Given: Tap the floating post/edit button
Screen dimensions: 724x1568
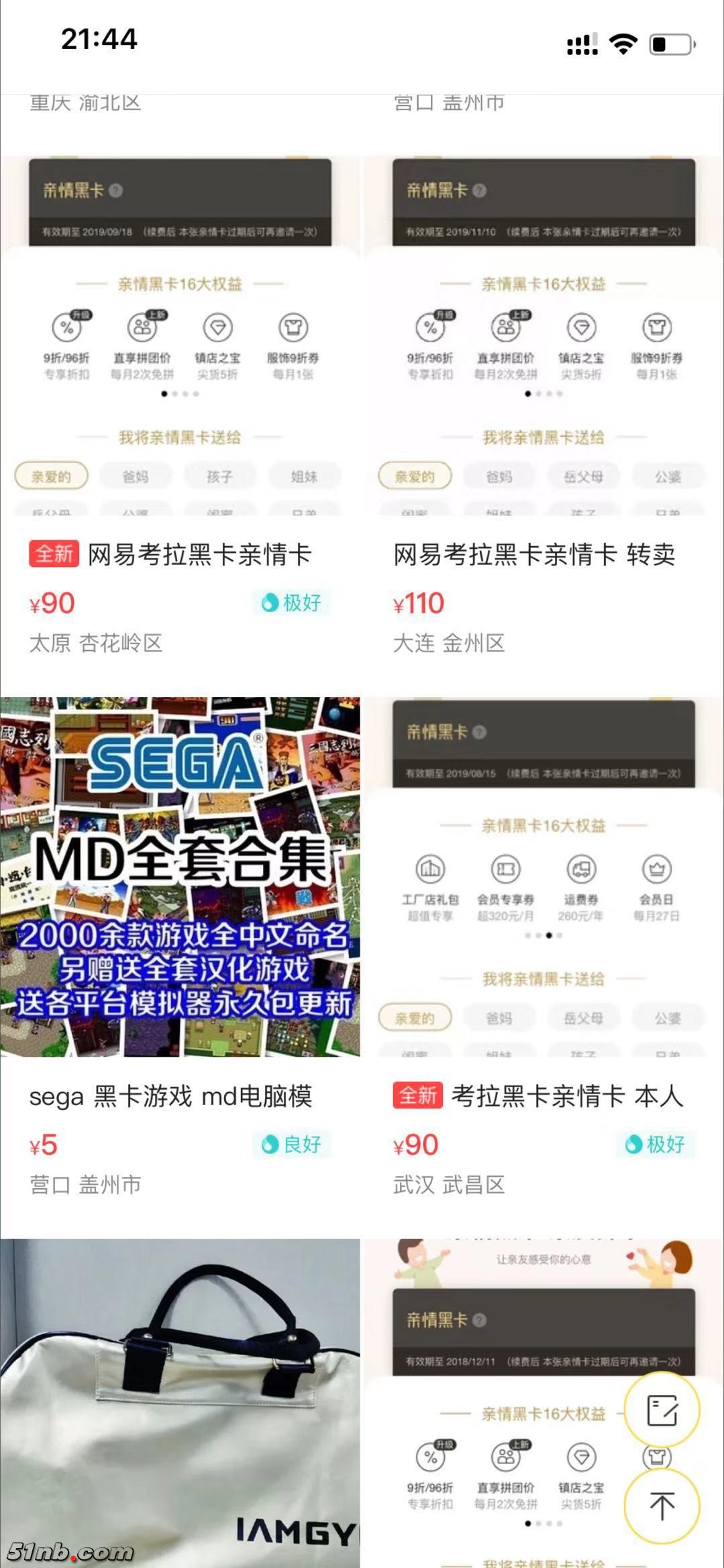Looking at the screenshot, I should [x=662, y=1410].
